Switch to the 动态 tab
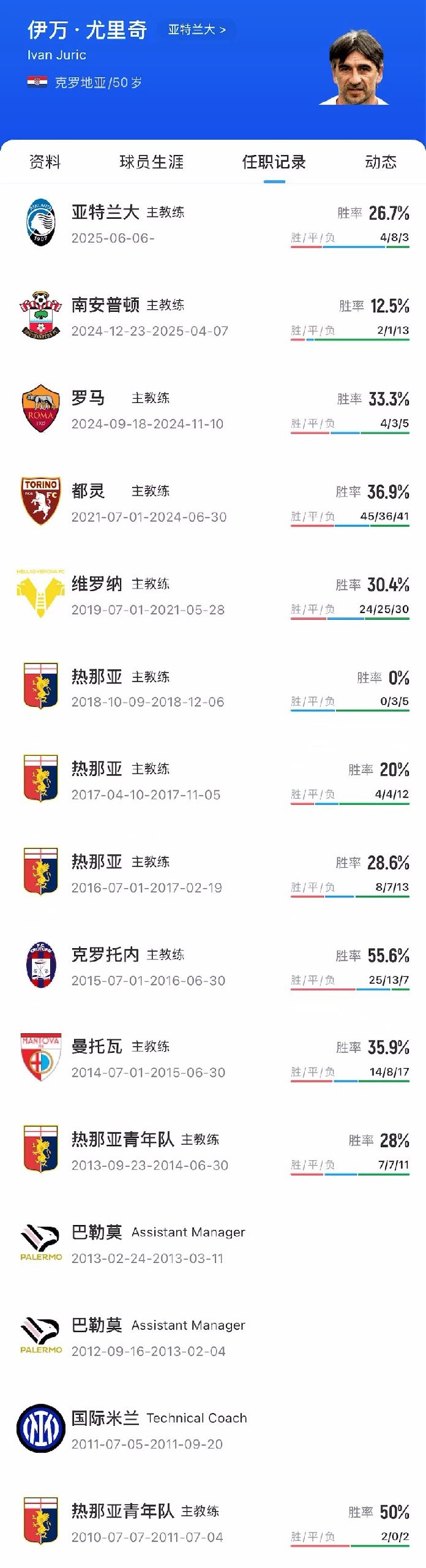The height and width of the screenshot is (1568, 426). point(380,162)
